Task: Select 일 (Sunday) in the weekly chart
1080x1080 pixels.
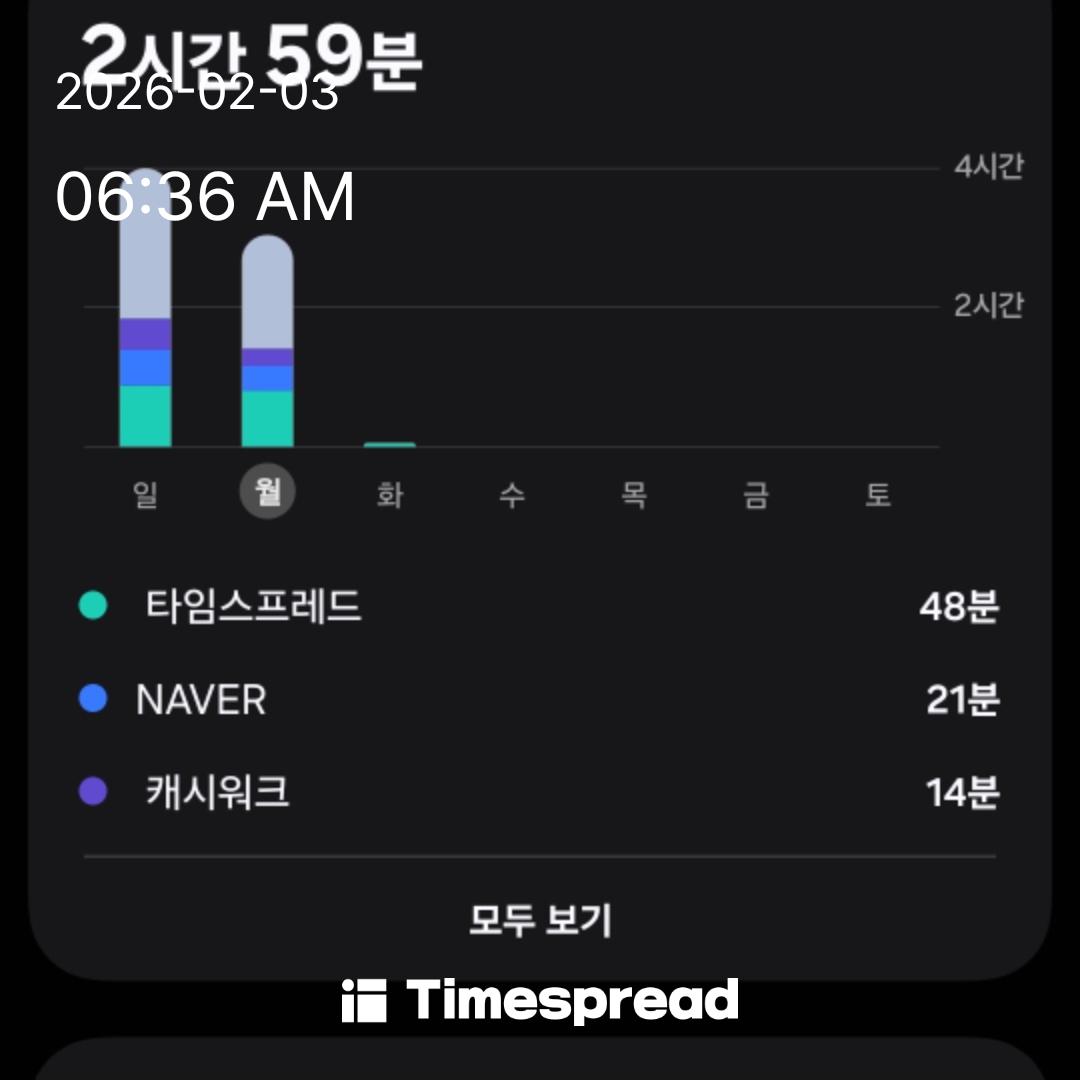Action: pos(146,494)
